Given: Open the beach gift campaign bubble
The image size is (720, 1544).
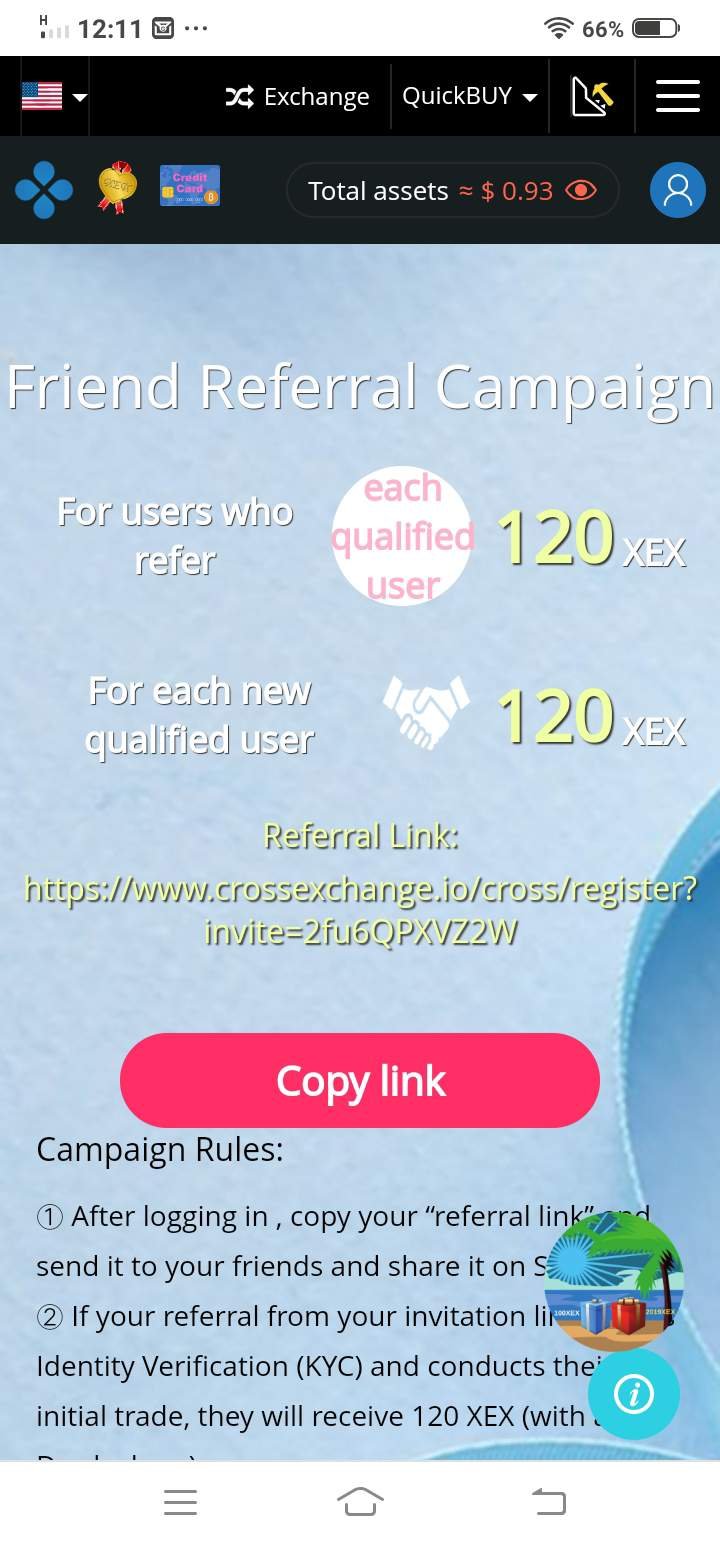Looking at the screenshot, I should coord(614,1282).
